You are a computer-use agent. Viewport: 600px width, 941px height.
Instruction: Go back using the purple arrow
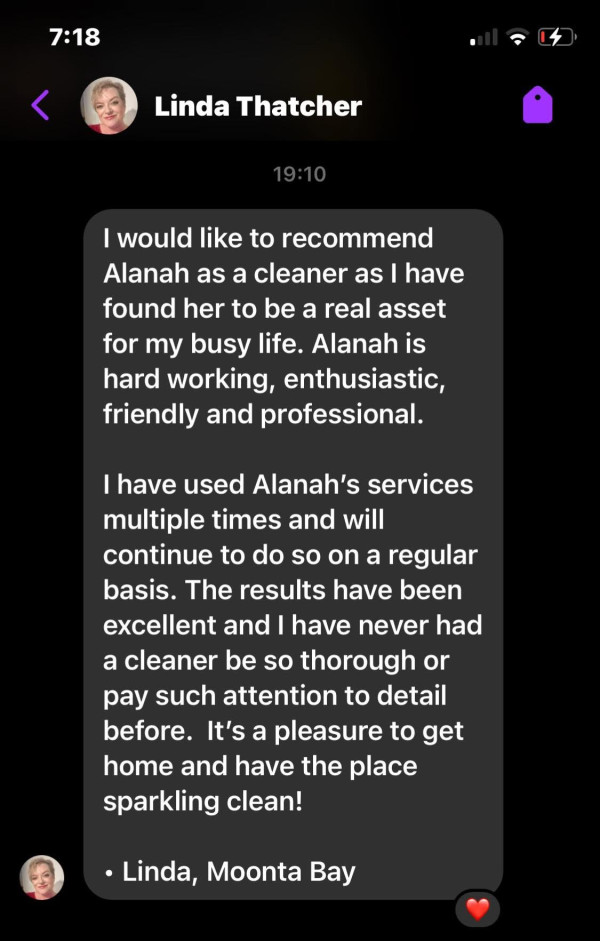pyautogui.click(x=40, y=104)
